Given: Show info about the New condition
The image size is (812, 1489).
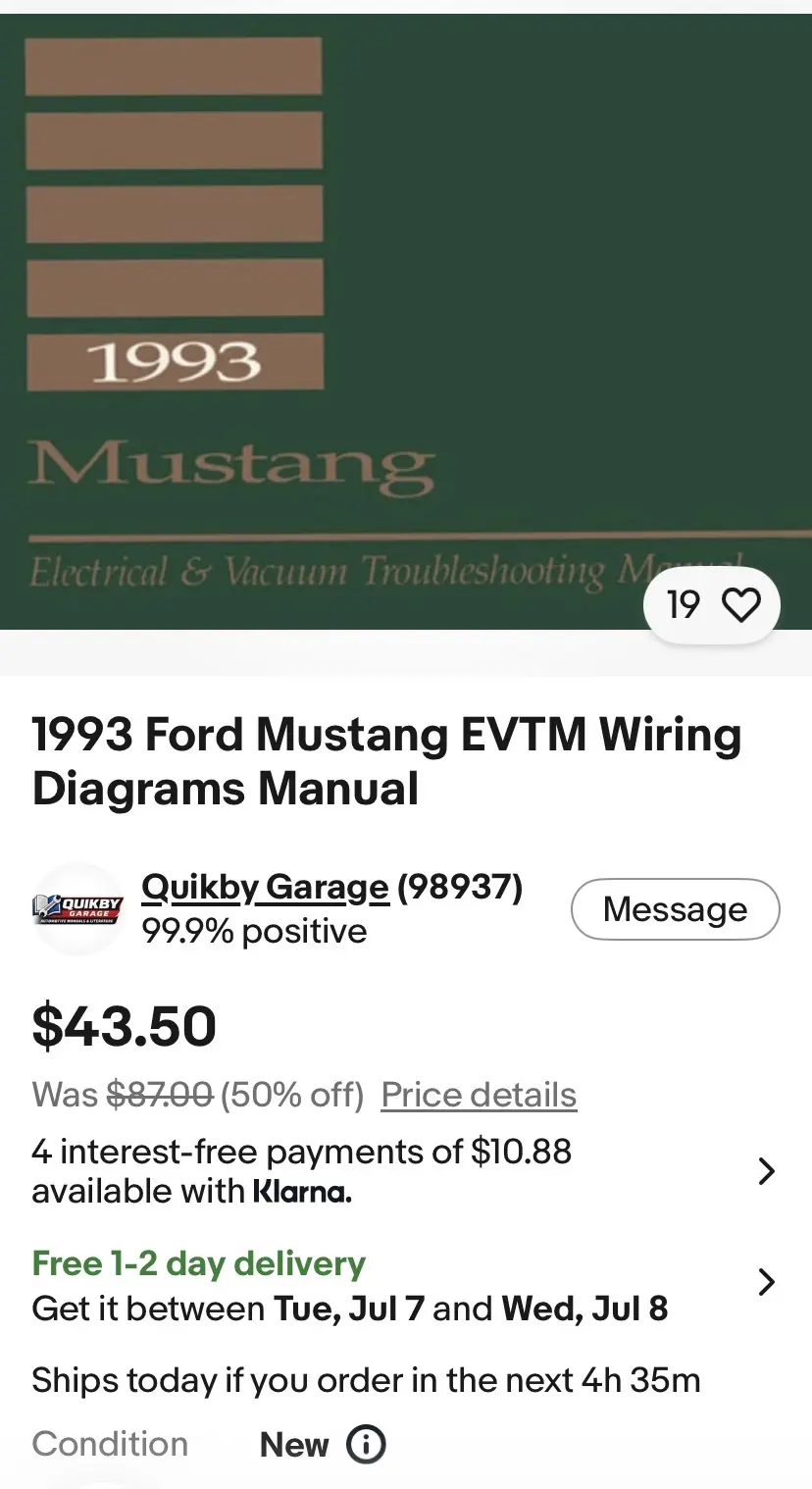Looking at the screenshot, I should point(366,1445).
